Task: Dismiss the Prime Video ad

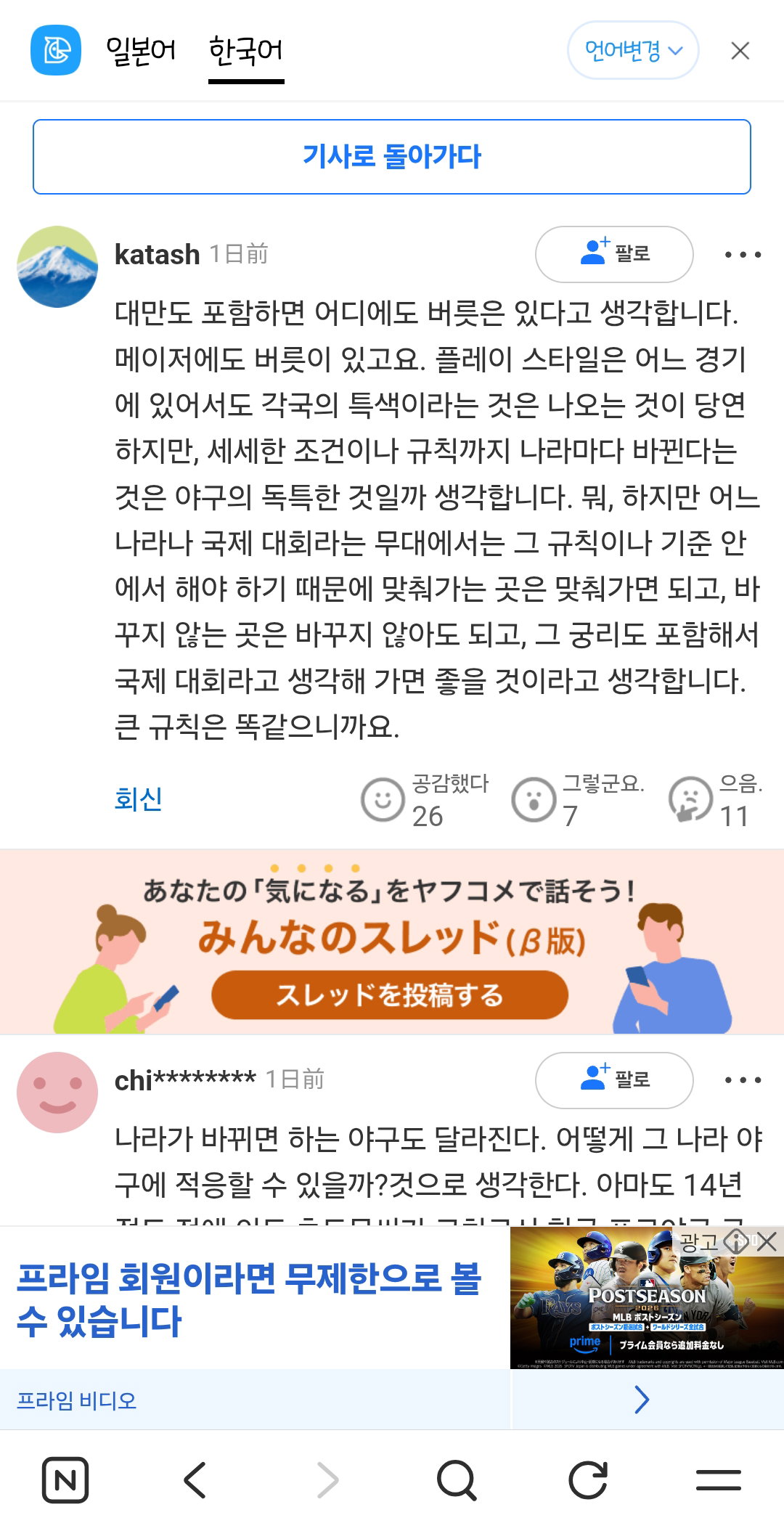Action: click(767, 1241)
